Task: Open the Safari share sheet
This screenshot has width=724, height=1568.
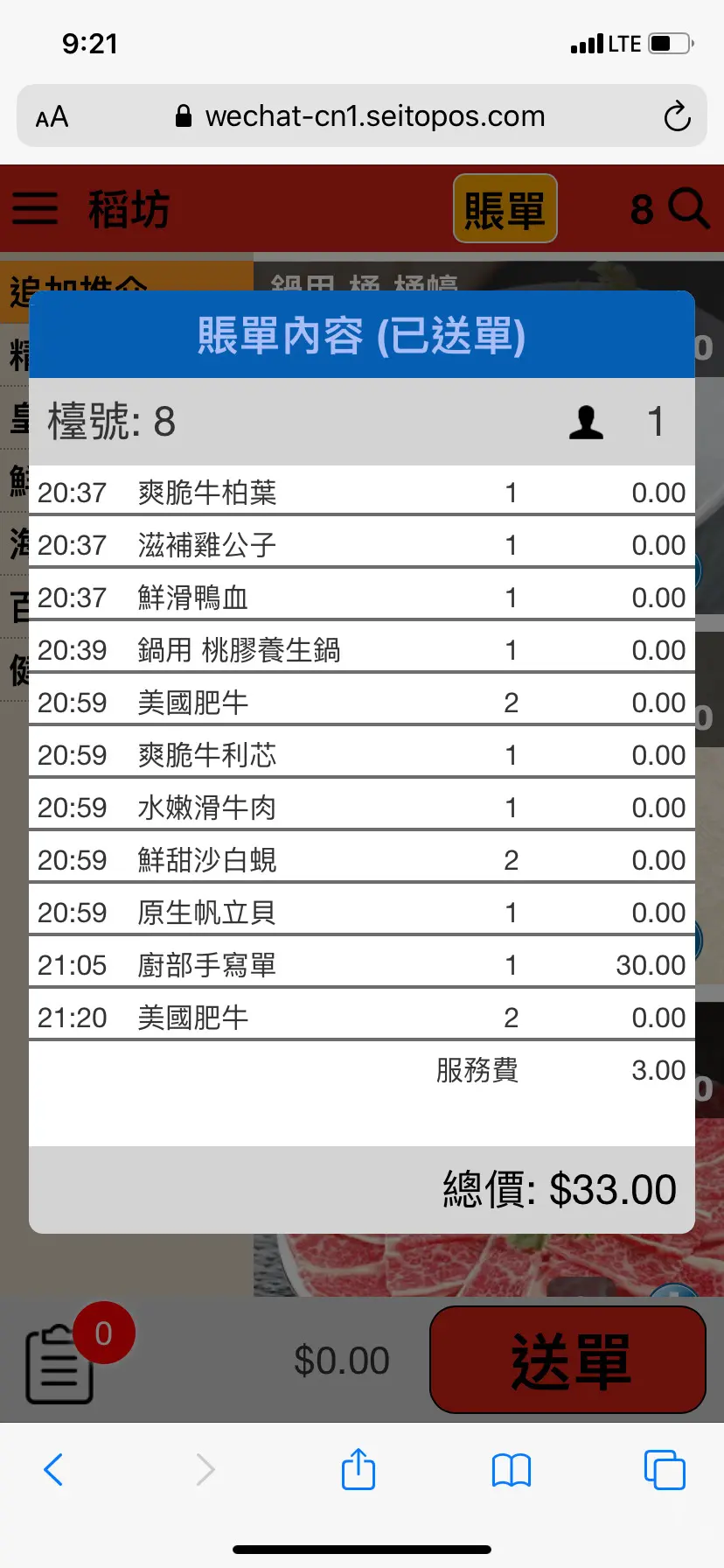Action: (x=359, y=1469)
